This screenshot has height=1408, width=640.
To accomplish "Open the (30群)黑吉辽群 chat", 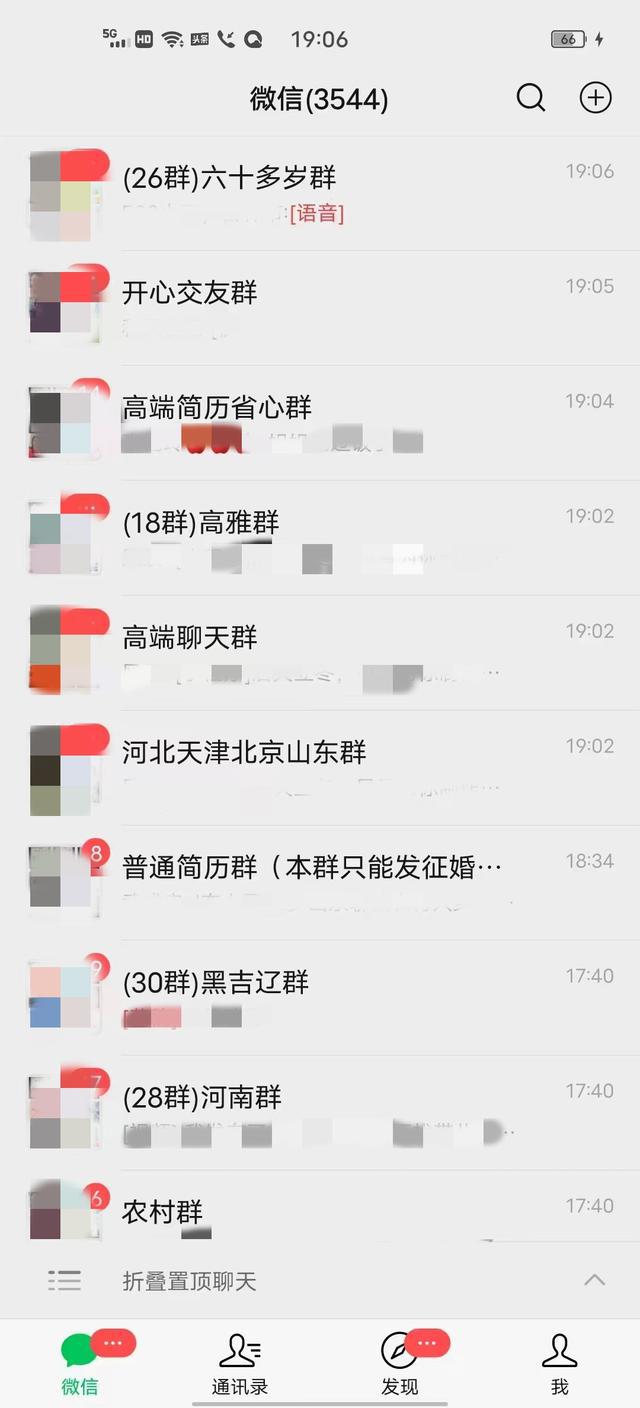I will [x=320, y=998].
